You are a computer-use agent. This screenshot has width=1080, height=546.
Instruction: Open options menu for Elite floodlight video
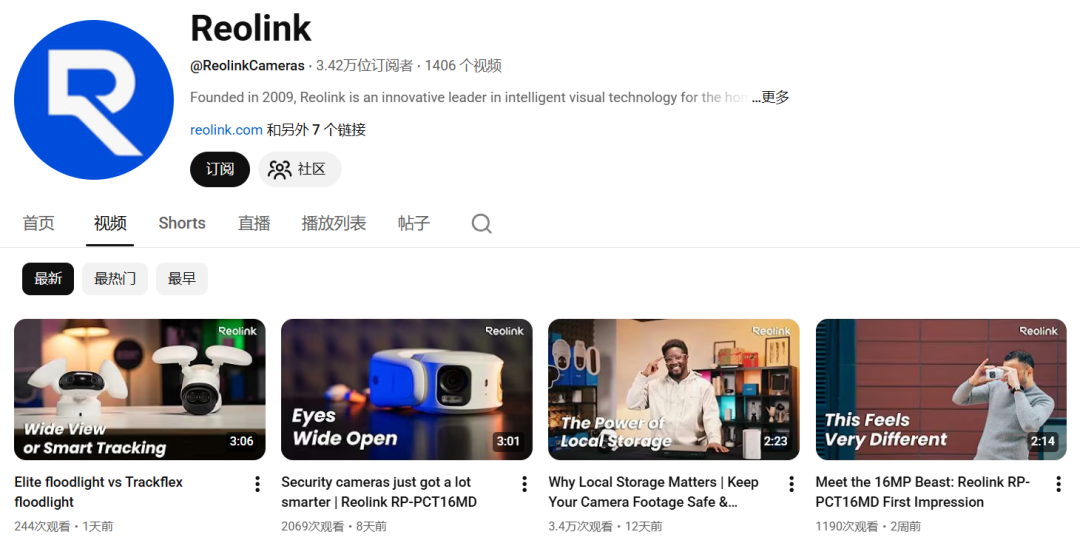(x=257, y=484)
